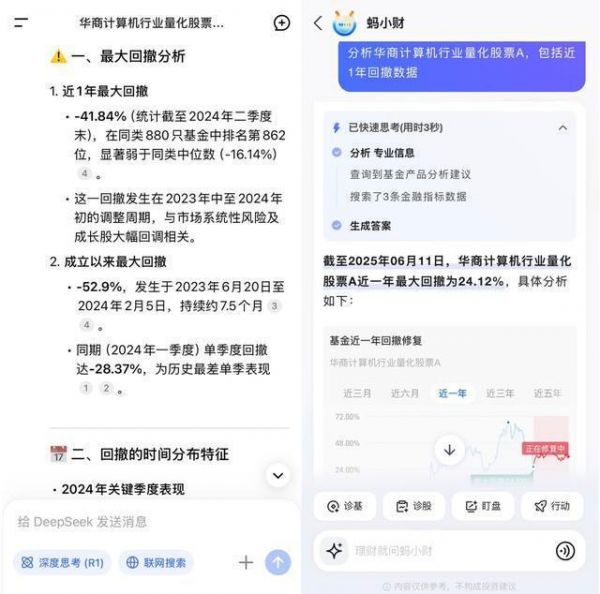Select the 近一年 chart range
Image resolution: width=600 pixels, height=594 pixels.
[452, 393]
